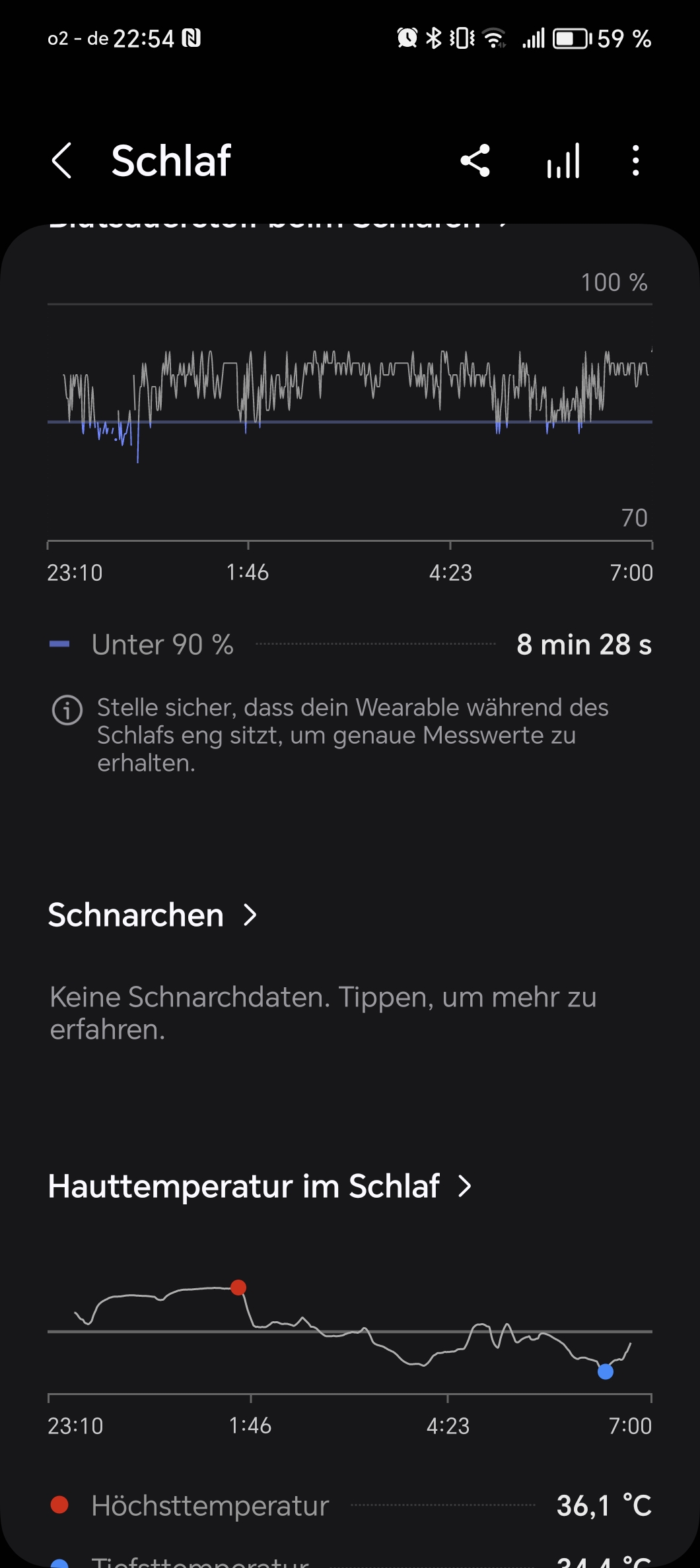Open the sleep statistics chart icon
The height and width of the screenshot is (1568, 700).
563,160
